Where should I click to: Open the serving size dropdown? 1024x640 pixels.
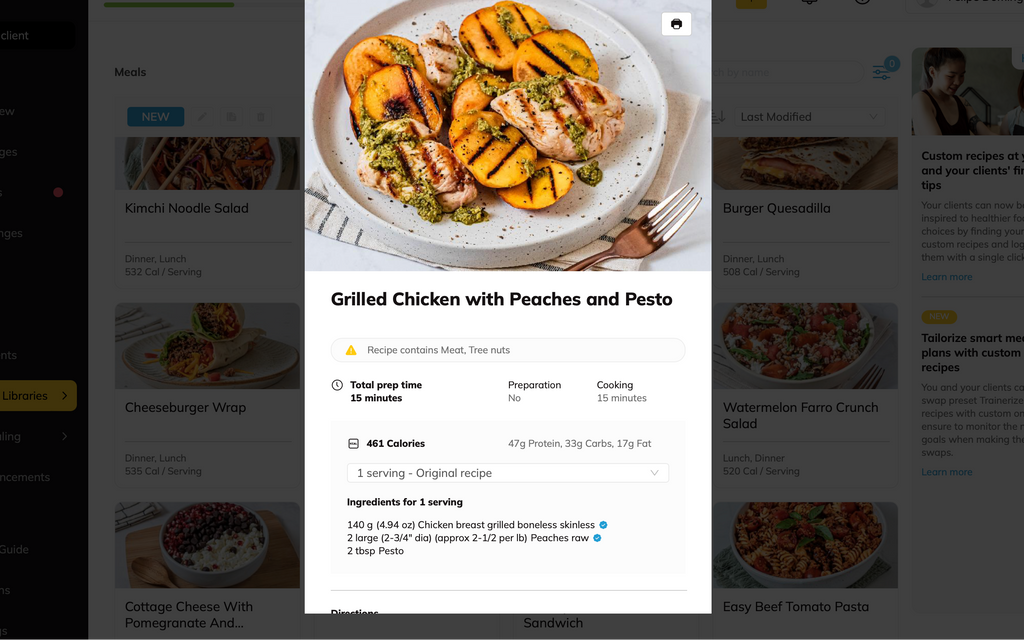[508, 473]
